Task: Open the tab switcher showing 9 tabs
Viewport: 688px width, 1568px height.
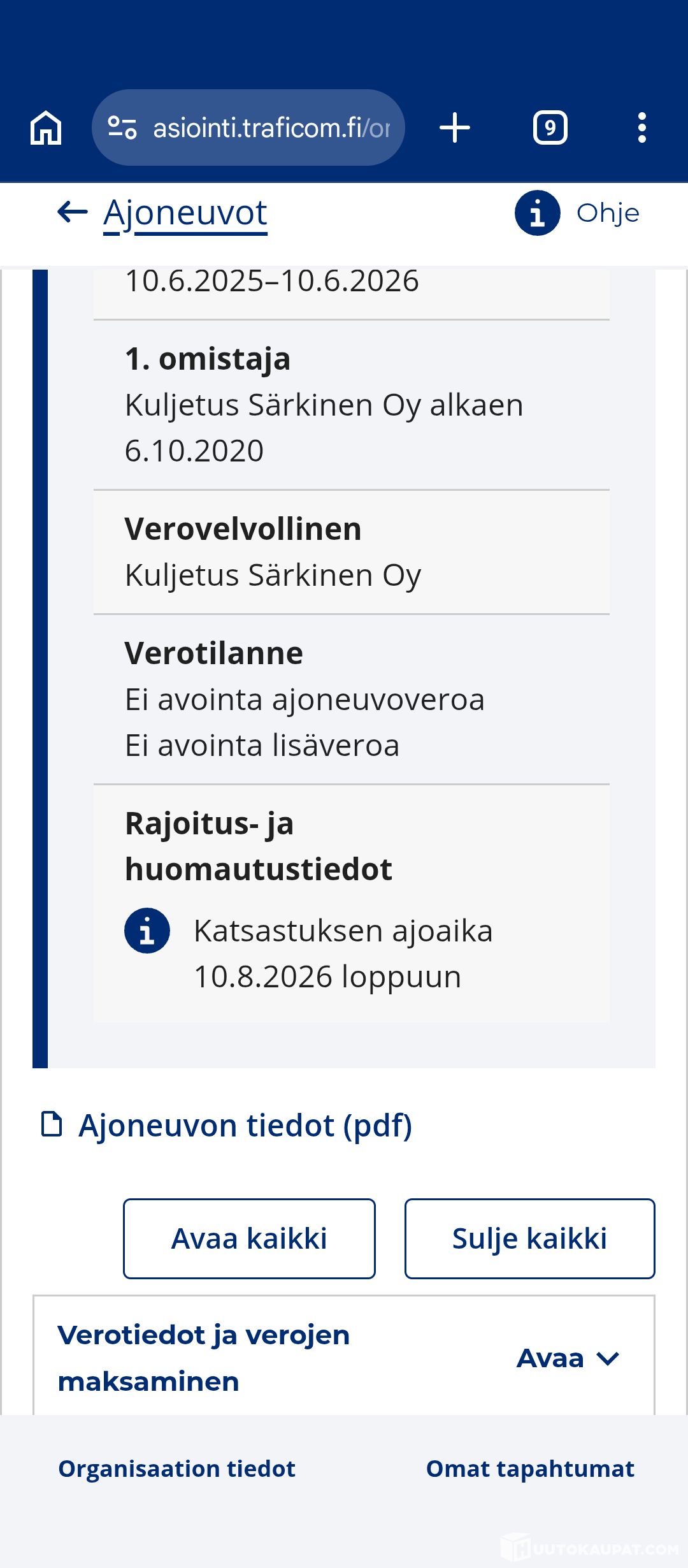Action: coord(550,127)
